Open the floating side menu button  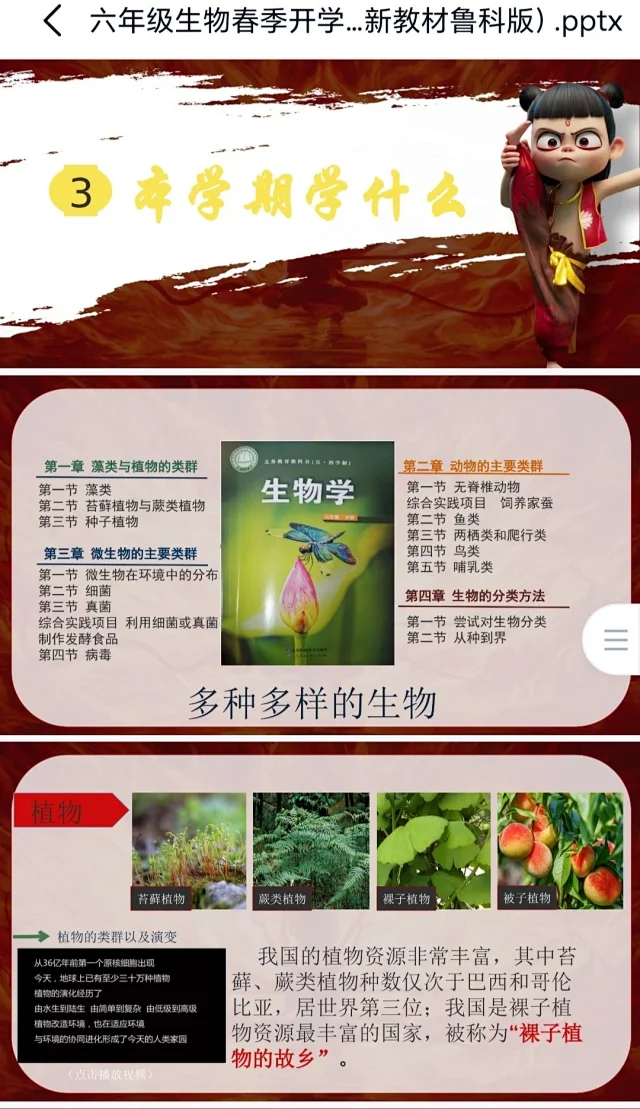616,639
